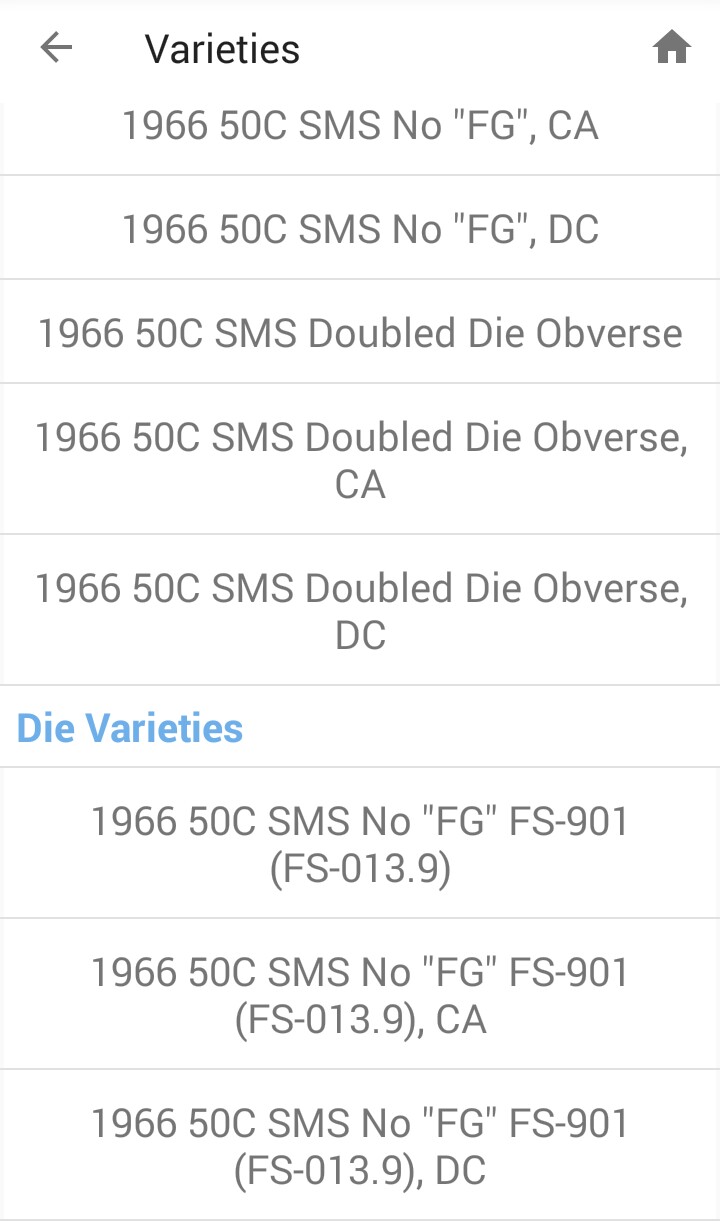This screenshot has height=1221, width=720.
Task: Select 1966 50C SMS No "FG", DC
Action: 360,229
